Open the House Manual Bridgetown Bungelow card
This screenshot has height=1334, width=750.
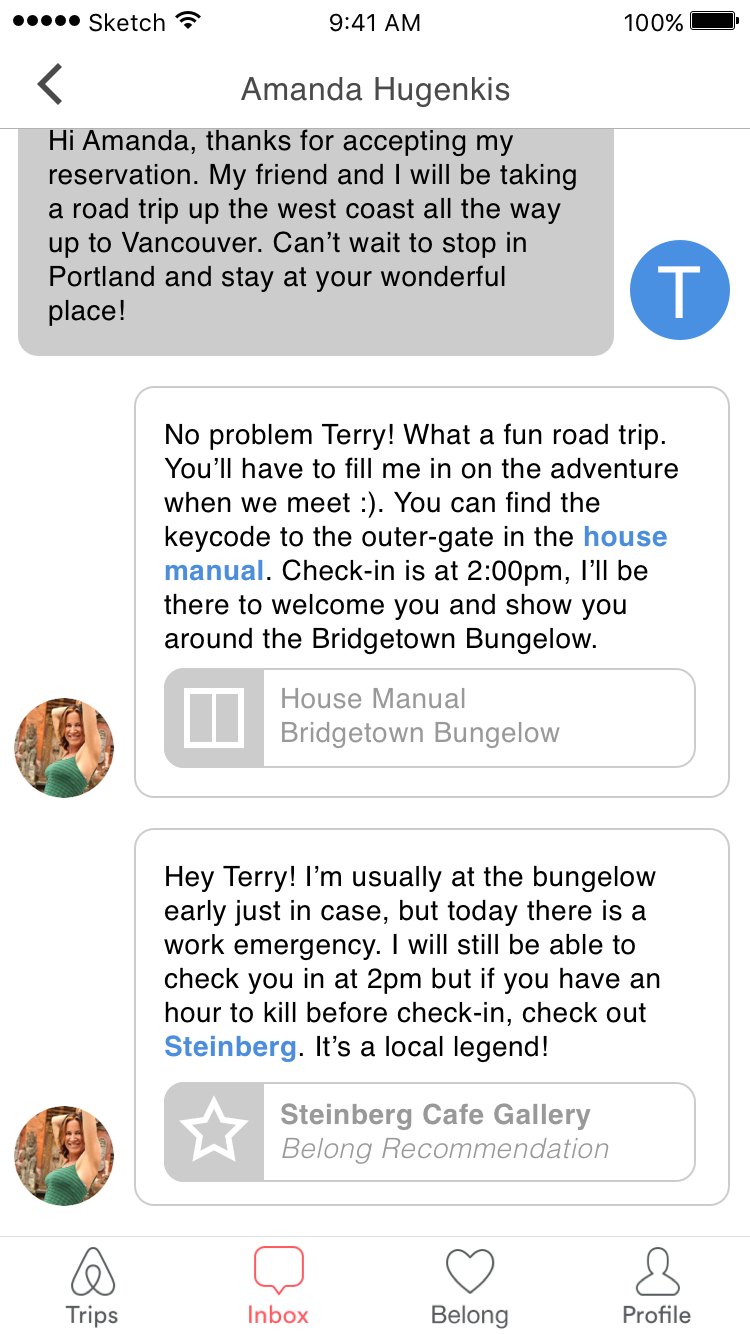429,718
